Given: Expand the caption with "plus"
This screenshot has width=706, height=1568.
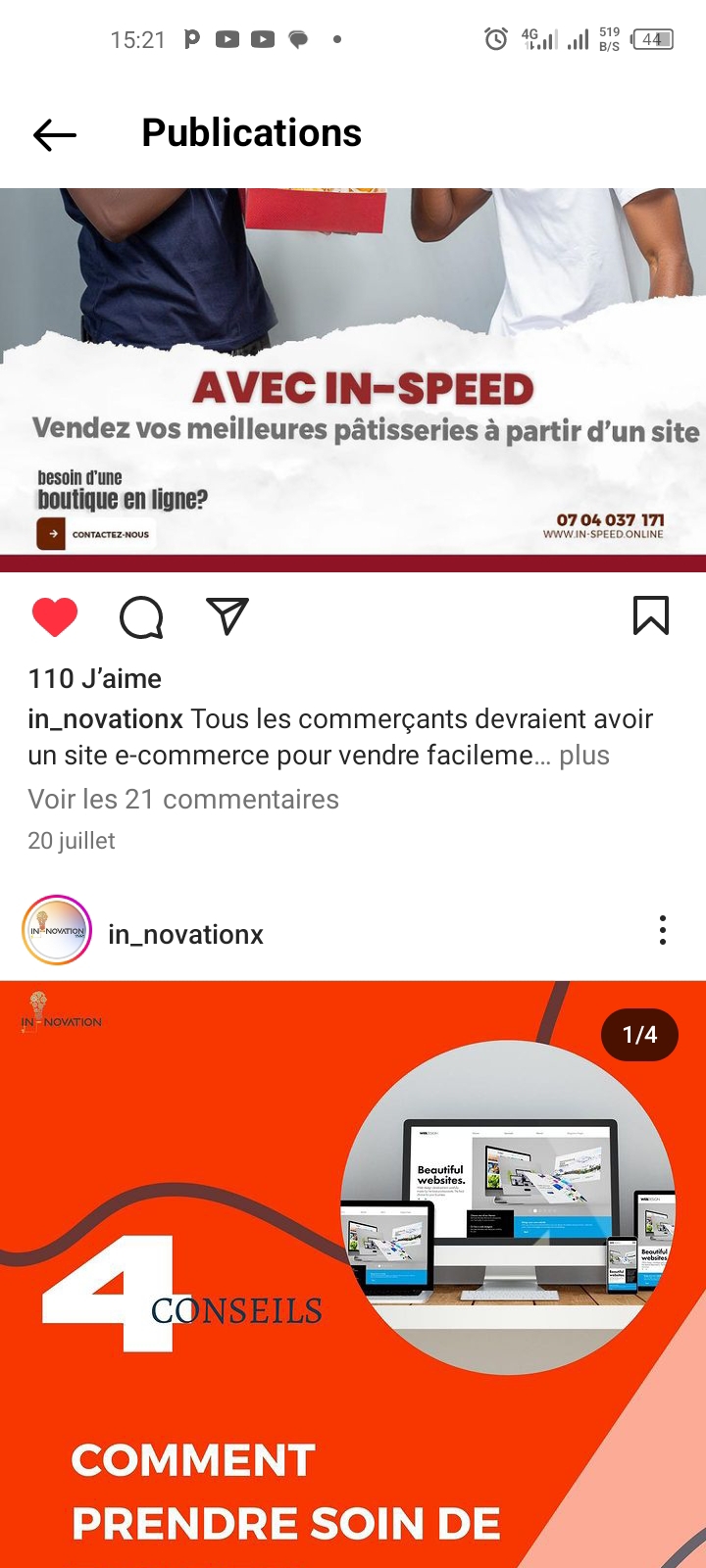Looking at the screenshot, I should pyautogui.click(x=584, y=756).
